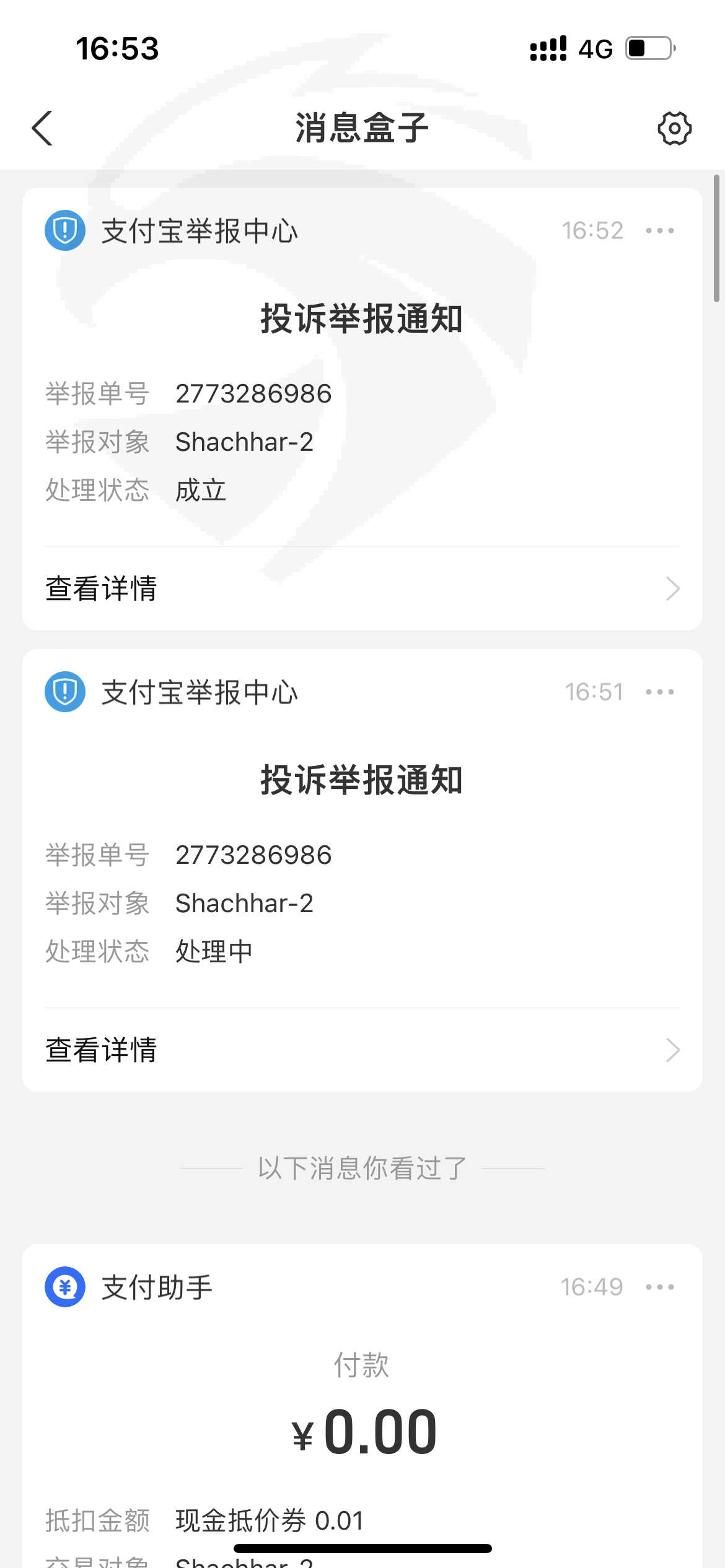725x1568 pixels.
Task: Open more options for the 支付助手 message
Action: click(659, 1287)
